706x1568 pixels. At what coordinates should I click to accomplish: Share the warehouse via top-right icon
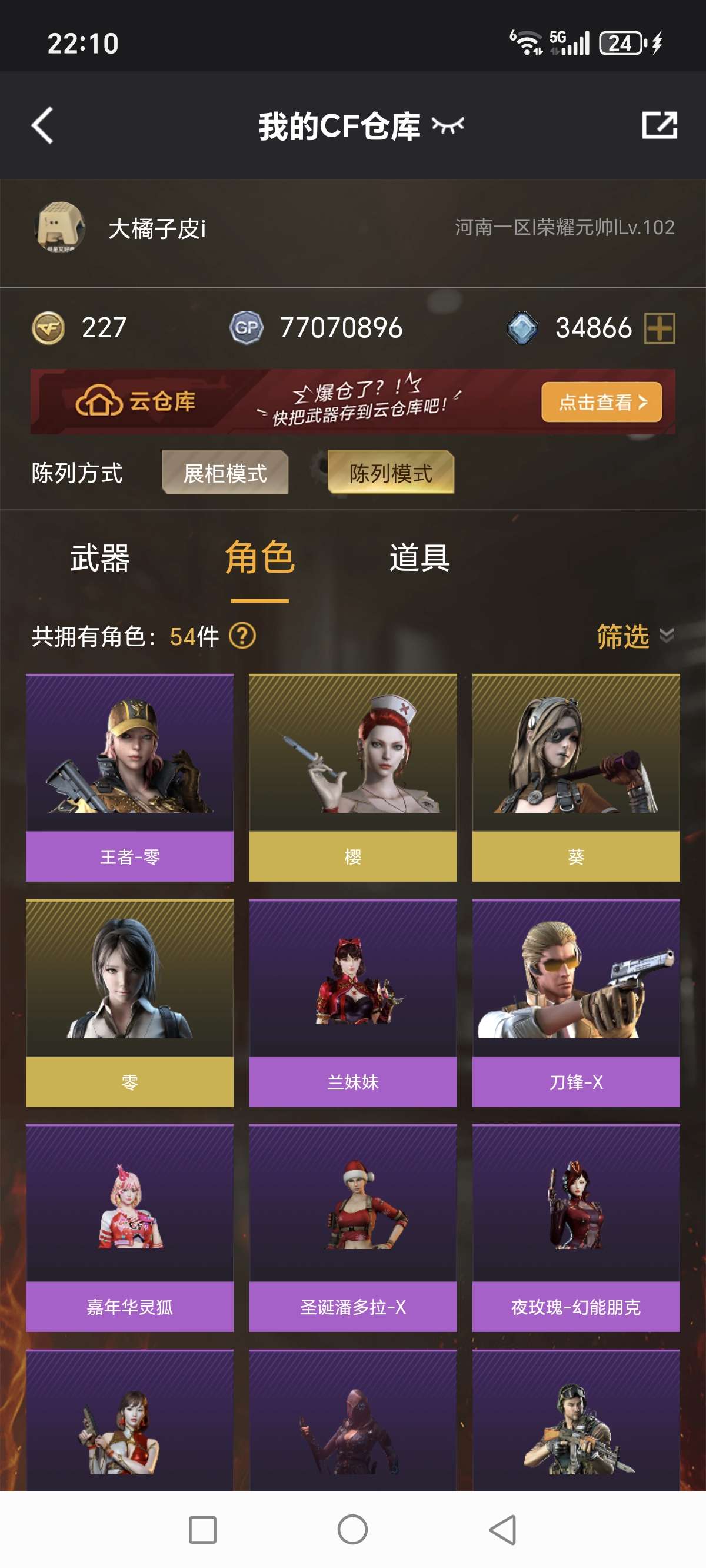[x=660, y=125]
